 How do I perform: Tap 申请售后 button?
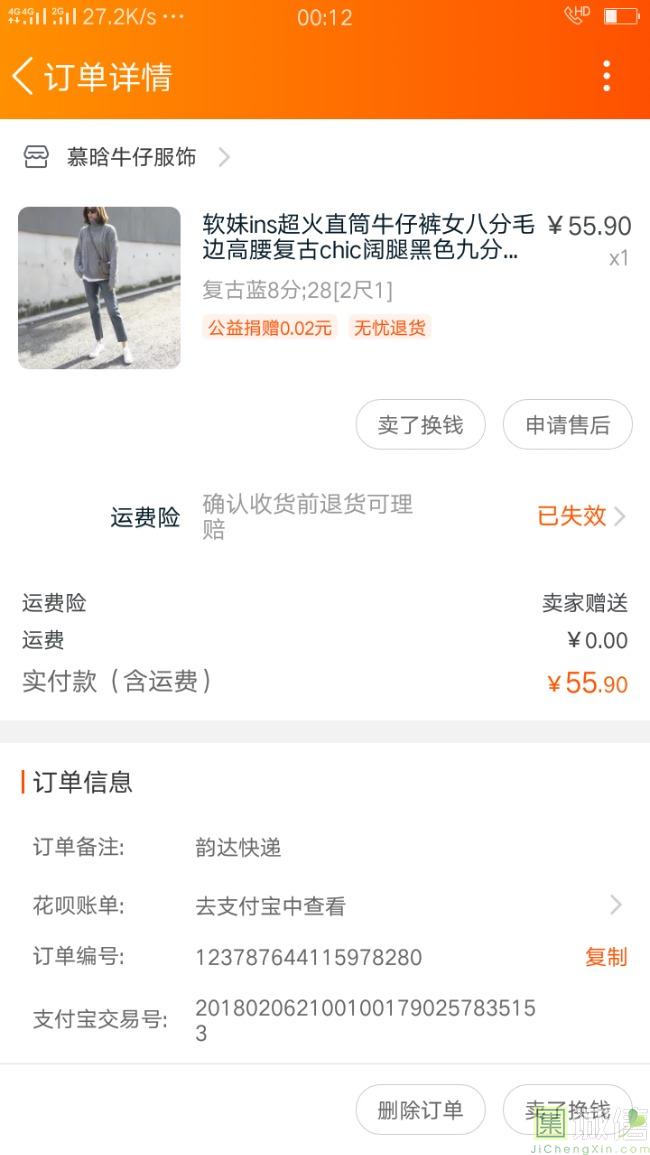coord(567,425)
